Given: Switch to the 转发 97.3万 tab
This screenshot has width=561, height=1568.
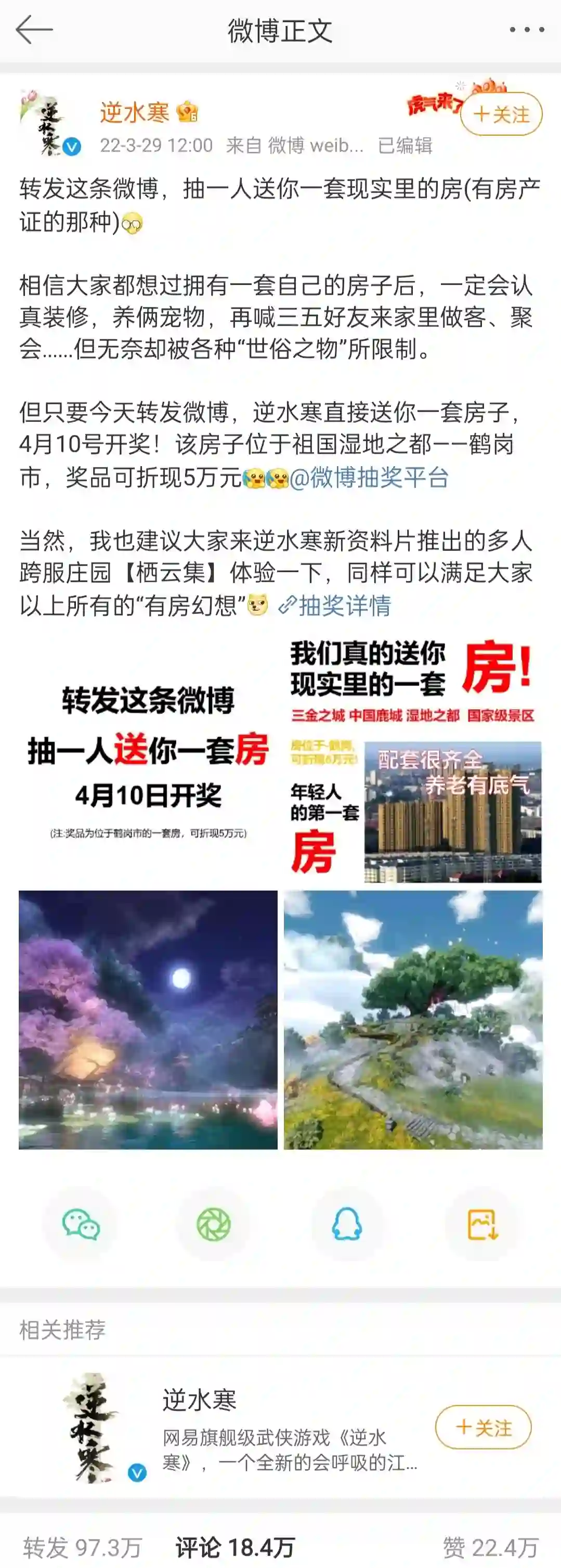Looking at the screenshot, I should pos(82,1547).
